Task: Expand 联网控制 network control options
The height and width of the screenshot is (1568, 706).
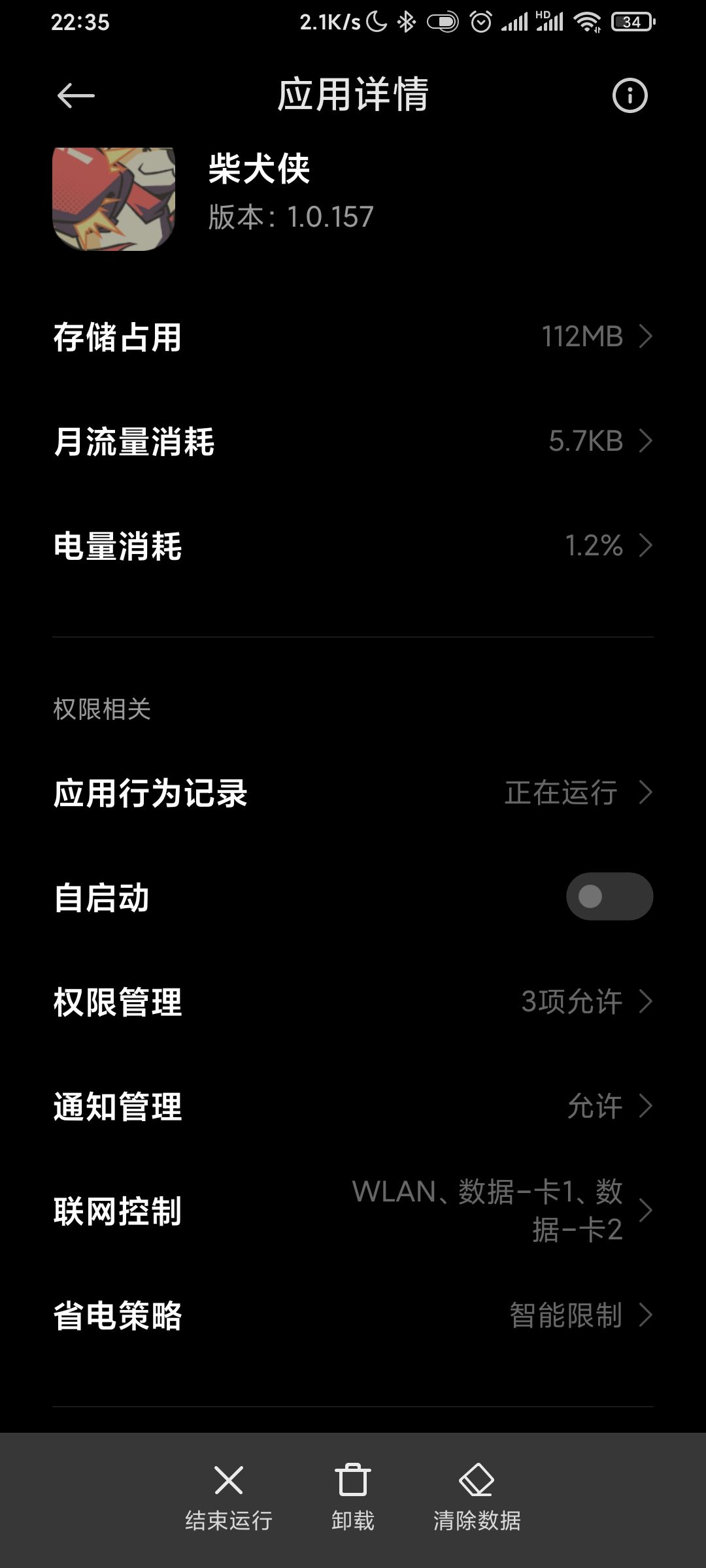Action: [x=353, y=1212]
